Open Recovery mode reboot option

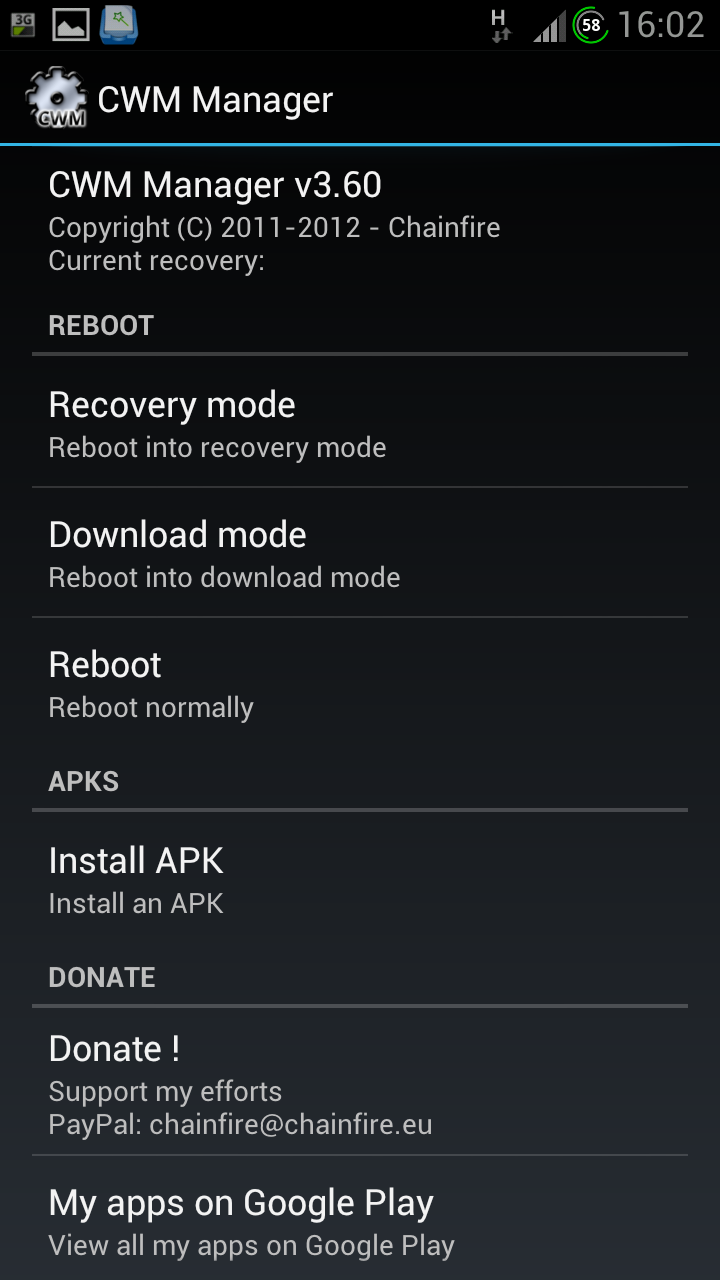[360, 422]
